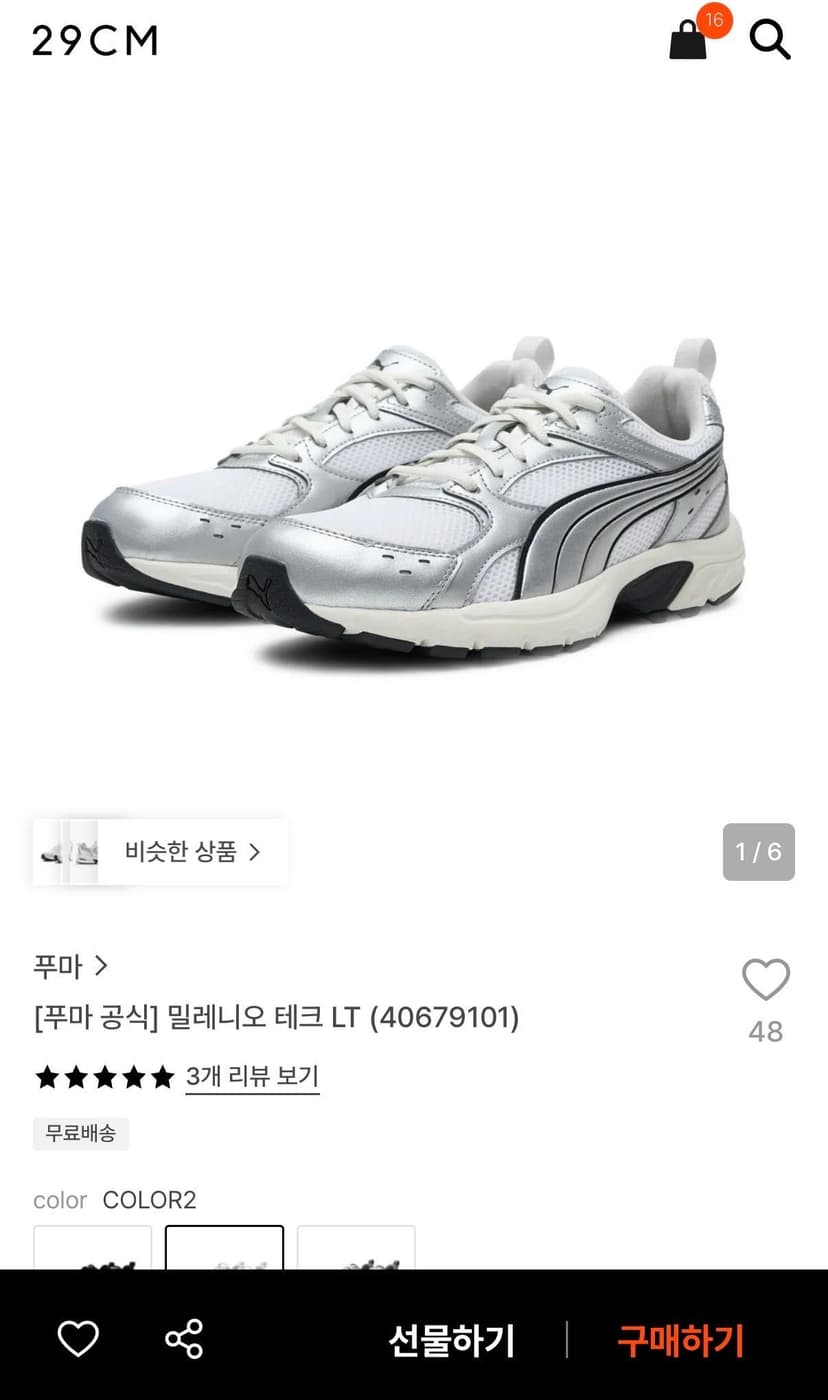Tap 구매하기 to buy now
Image resolution: width=828 pixels, height=1400 pixels.
681,1339
